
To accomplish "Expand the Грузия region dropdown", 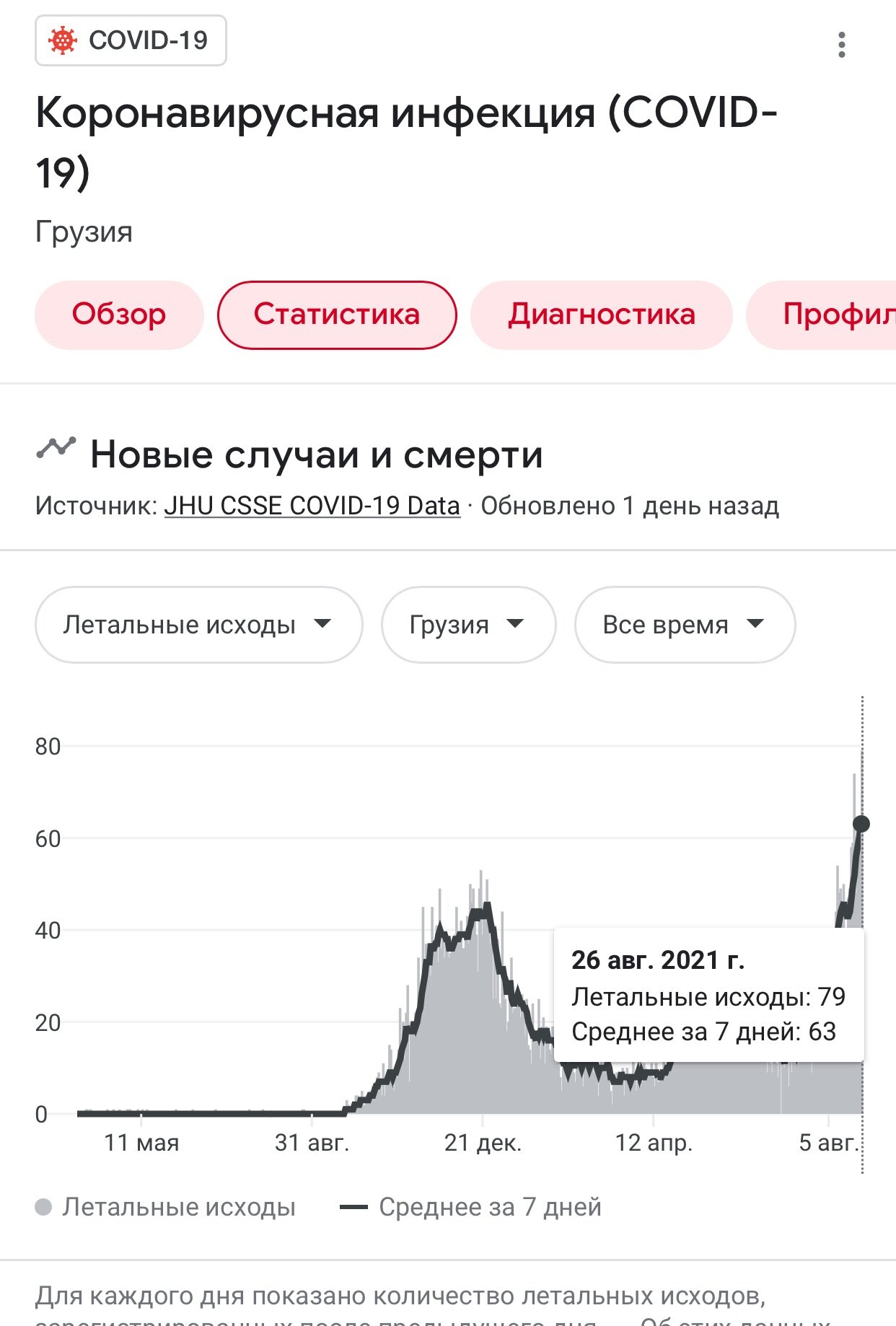I will pyautogui.click(x=467, y=624).
